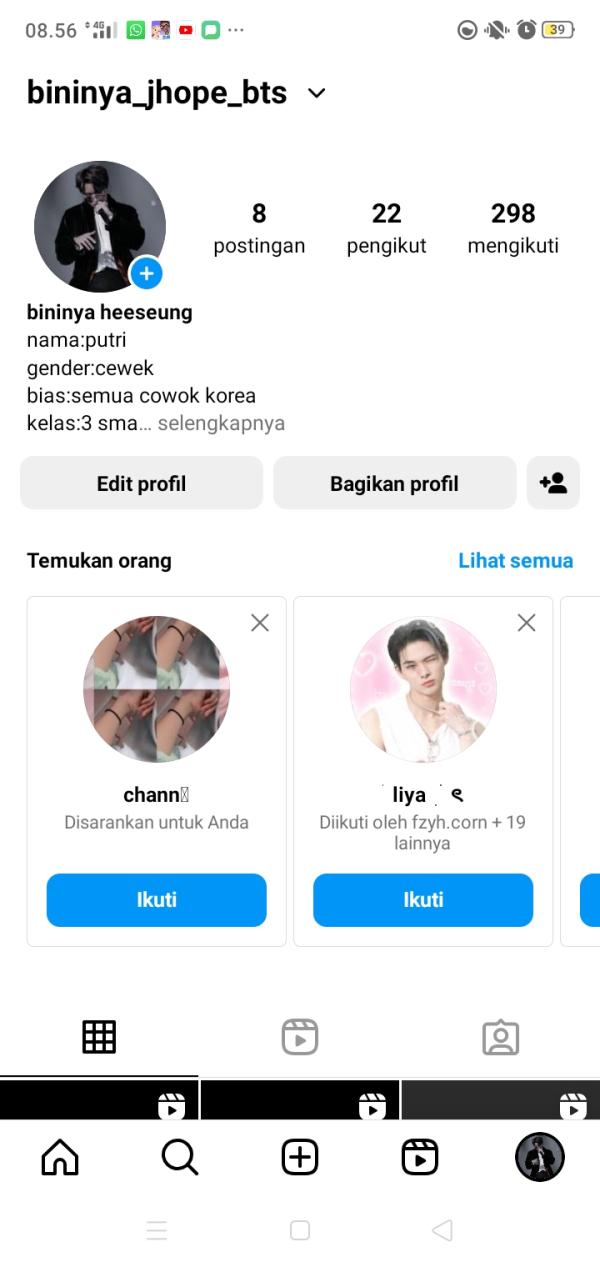Open Reels from the bottom navigation
This screenshot has width=600, height=1267.
pyautogui.click(x=420, y=1158)
